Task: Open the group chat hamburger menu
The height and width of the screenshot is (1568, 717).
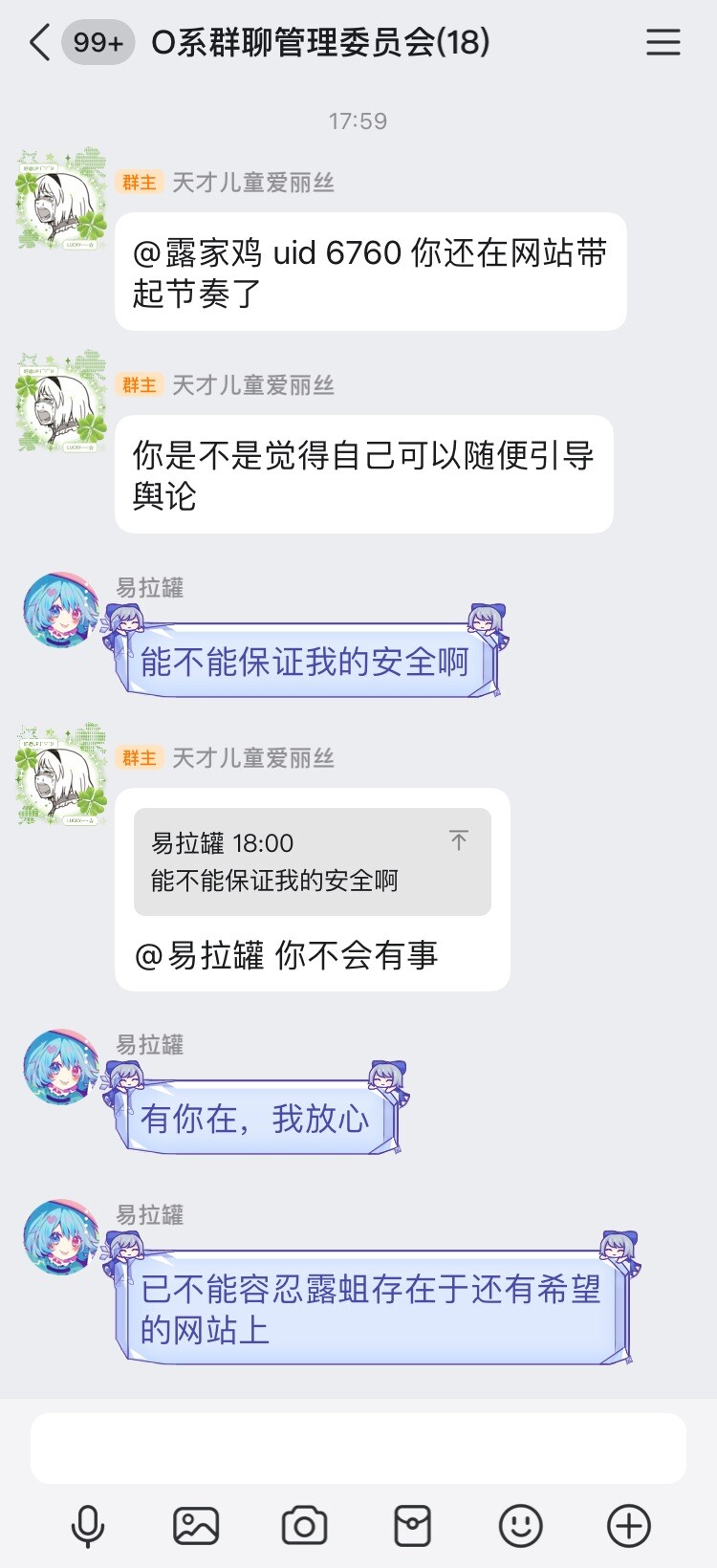Action: 663,42
